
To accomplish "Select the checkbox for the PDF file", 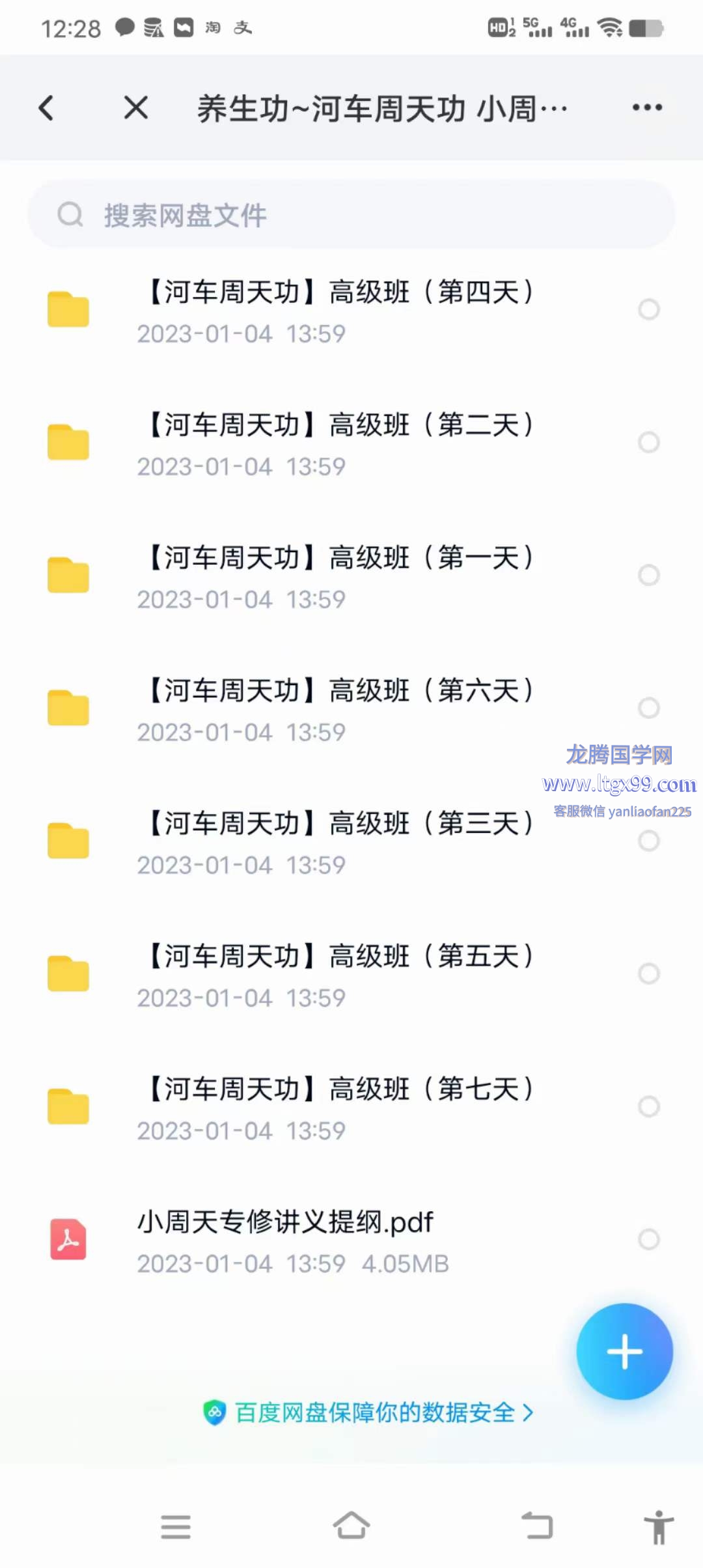I will point(649,1239).
